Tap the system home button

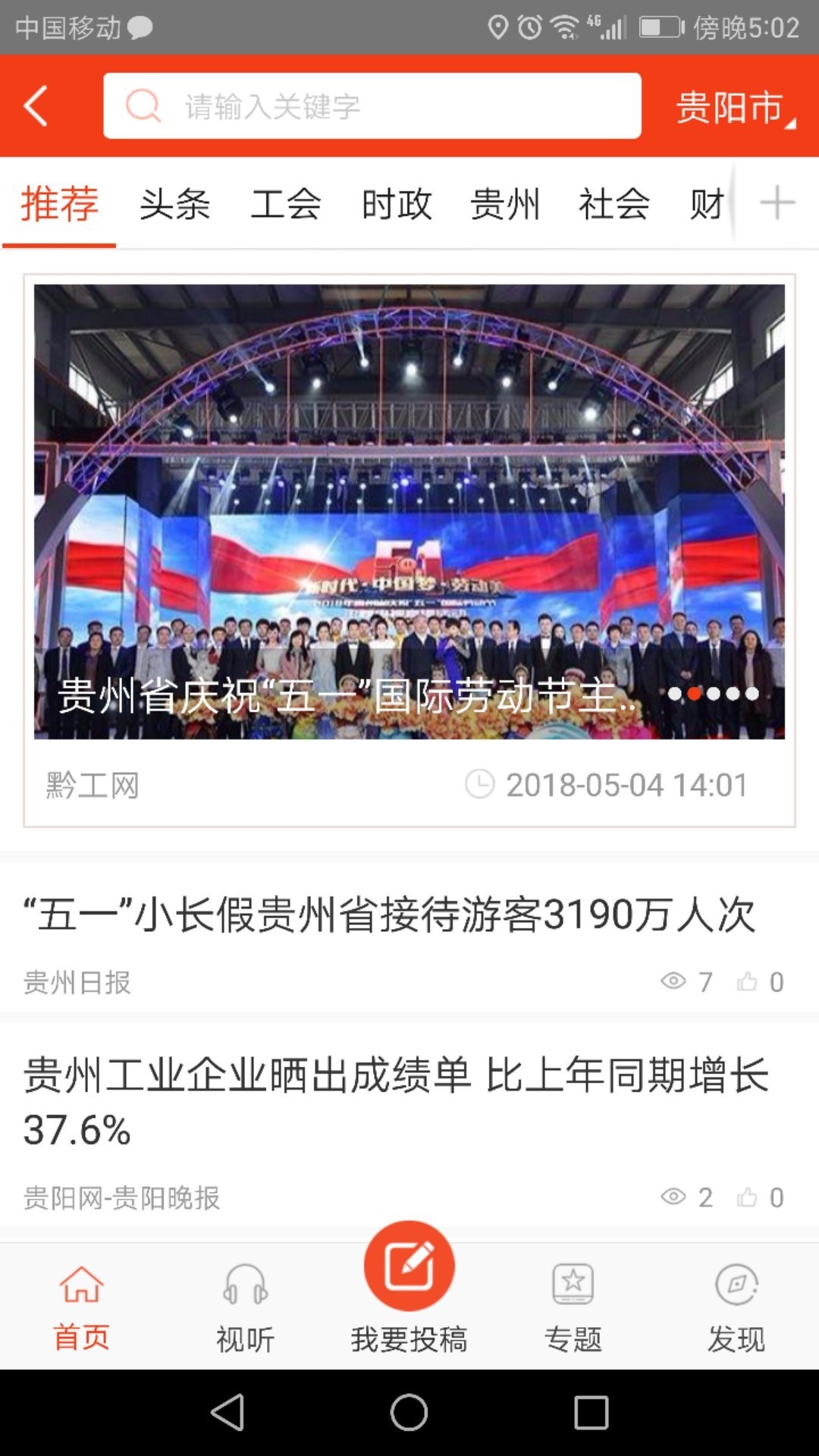point(409,1412)
